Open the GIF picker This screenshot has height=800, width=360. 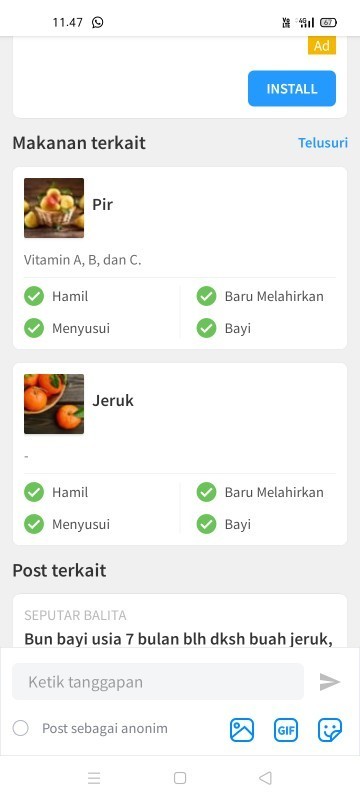click(286, 730)
